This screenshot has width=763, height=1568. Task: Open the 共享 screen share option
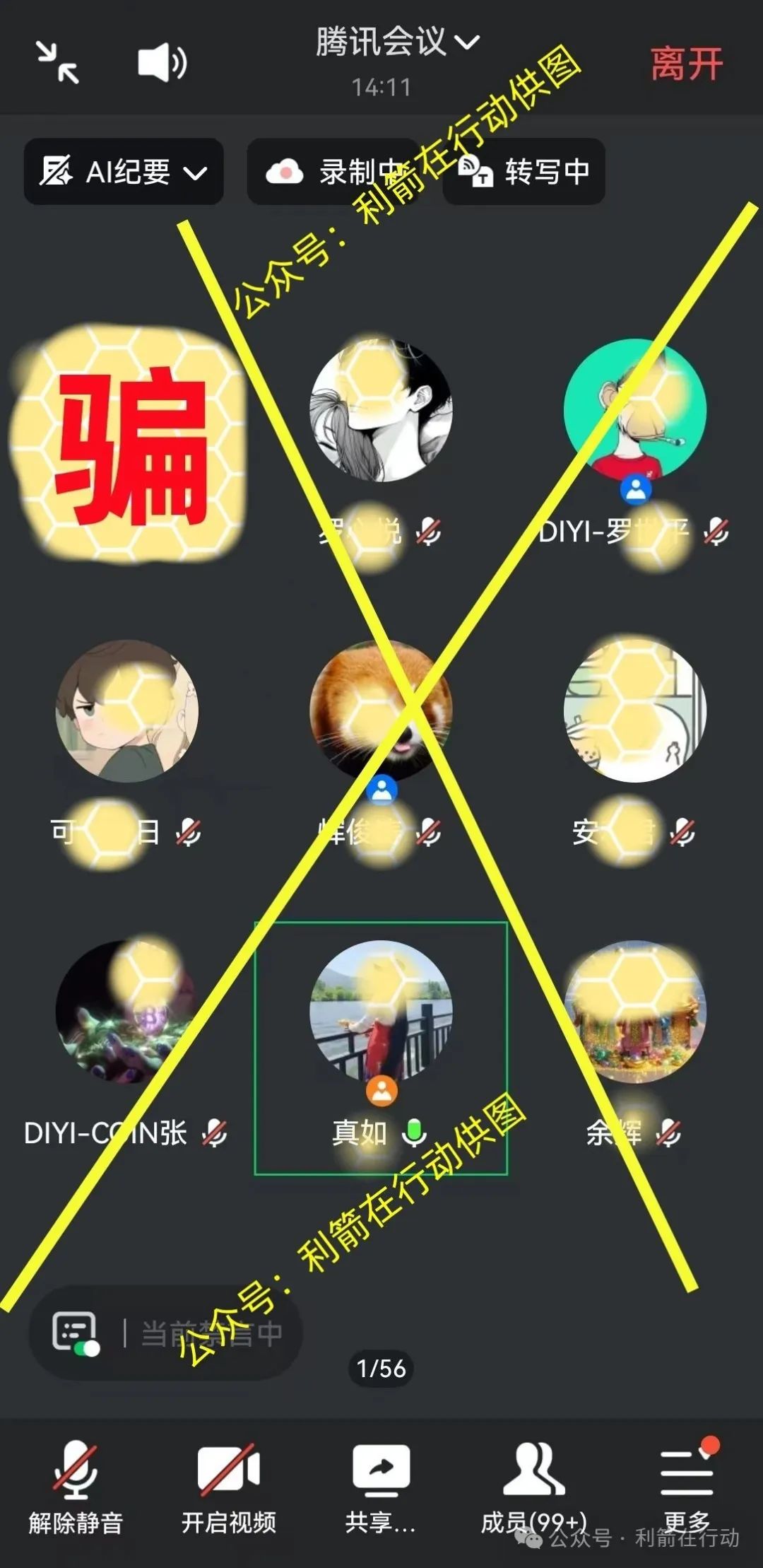click(x=381, y=1486)
